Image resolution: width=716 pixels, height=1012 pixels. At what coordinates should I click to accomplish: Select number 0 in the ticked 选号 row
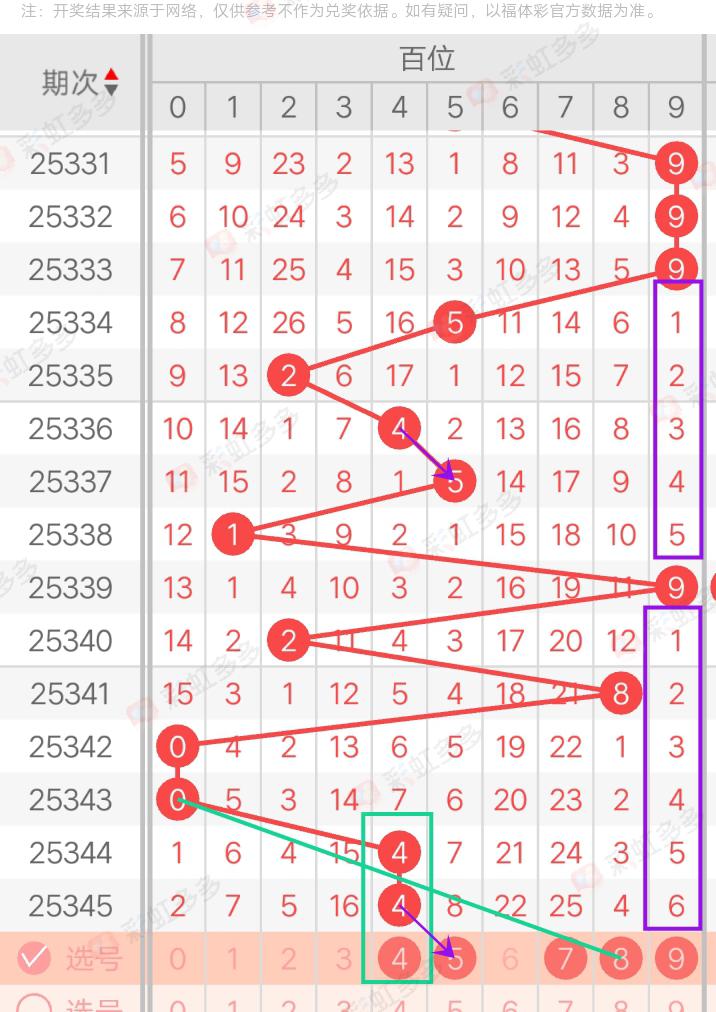(x=178, y=959)
